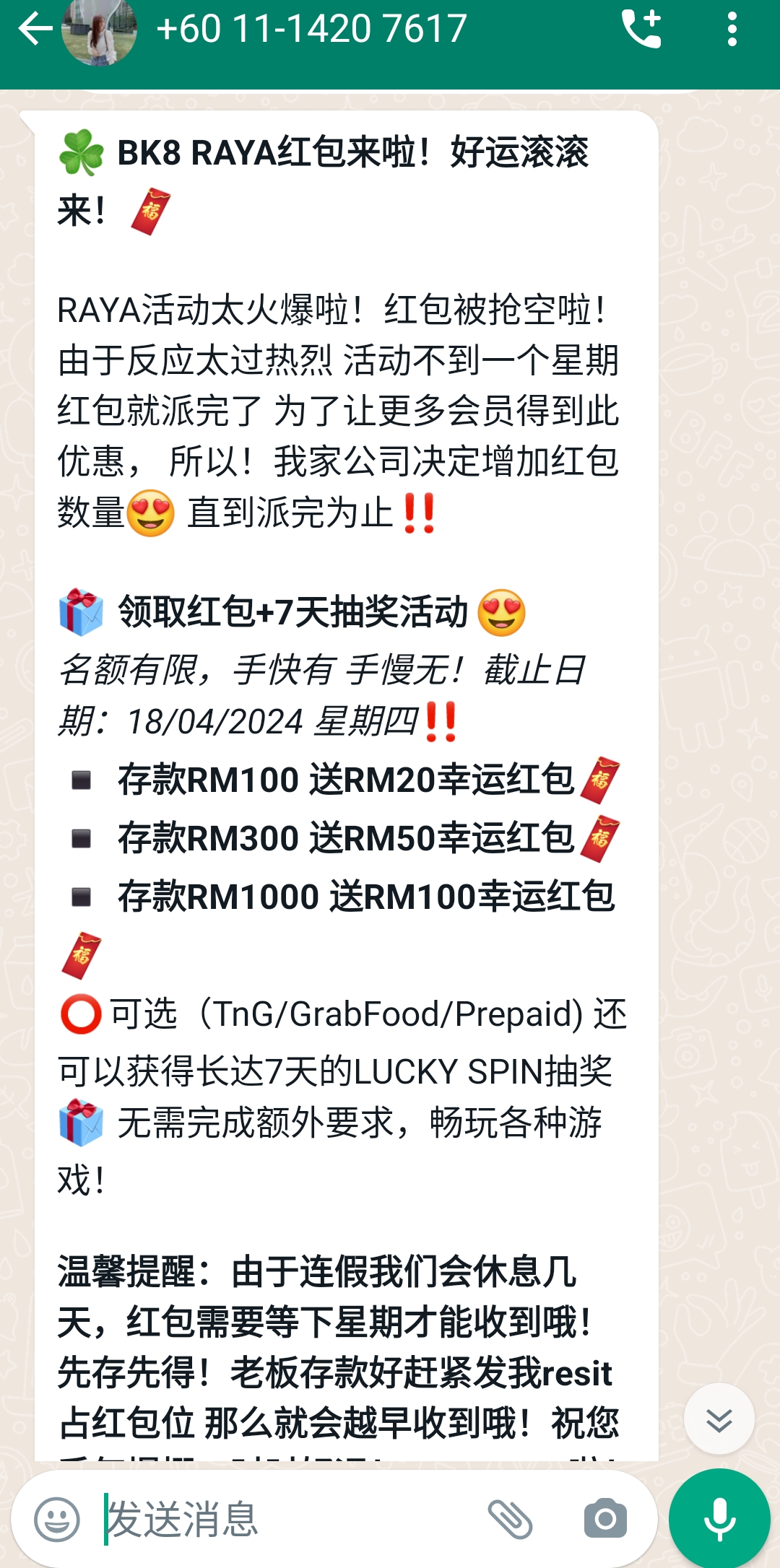Screen dimensions: 780x1568
Task: Tap the contact name header to open contact info
Action: point(311,29)
